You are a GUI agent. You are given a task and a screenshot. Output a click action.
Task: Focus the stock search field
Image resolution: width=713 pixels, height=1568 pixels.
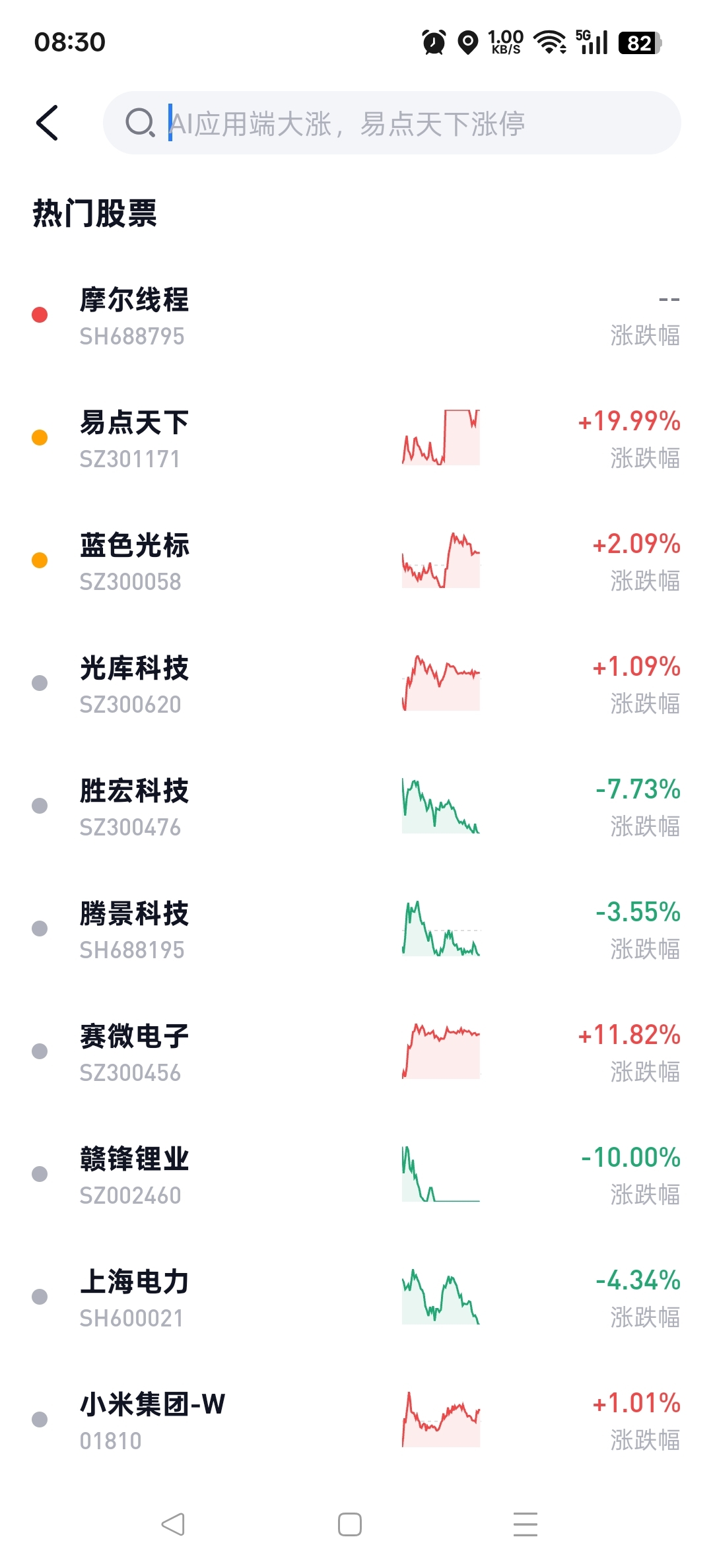391,123
